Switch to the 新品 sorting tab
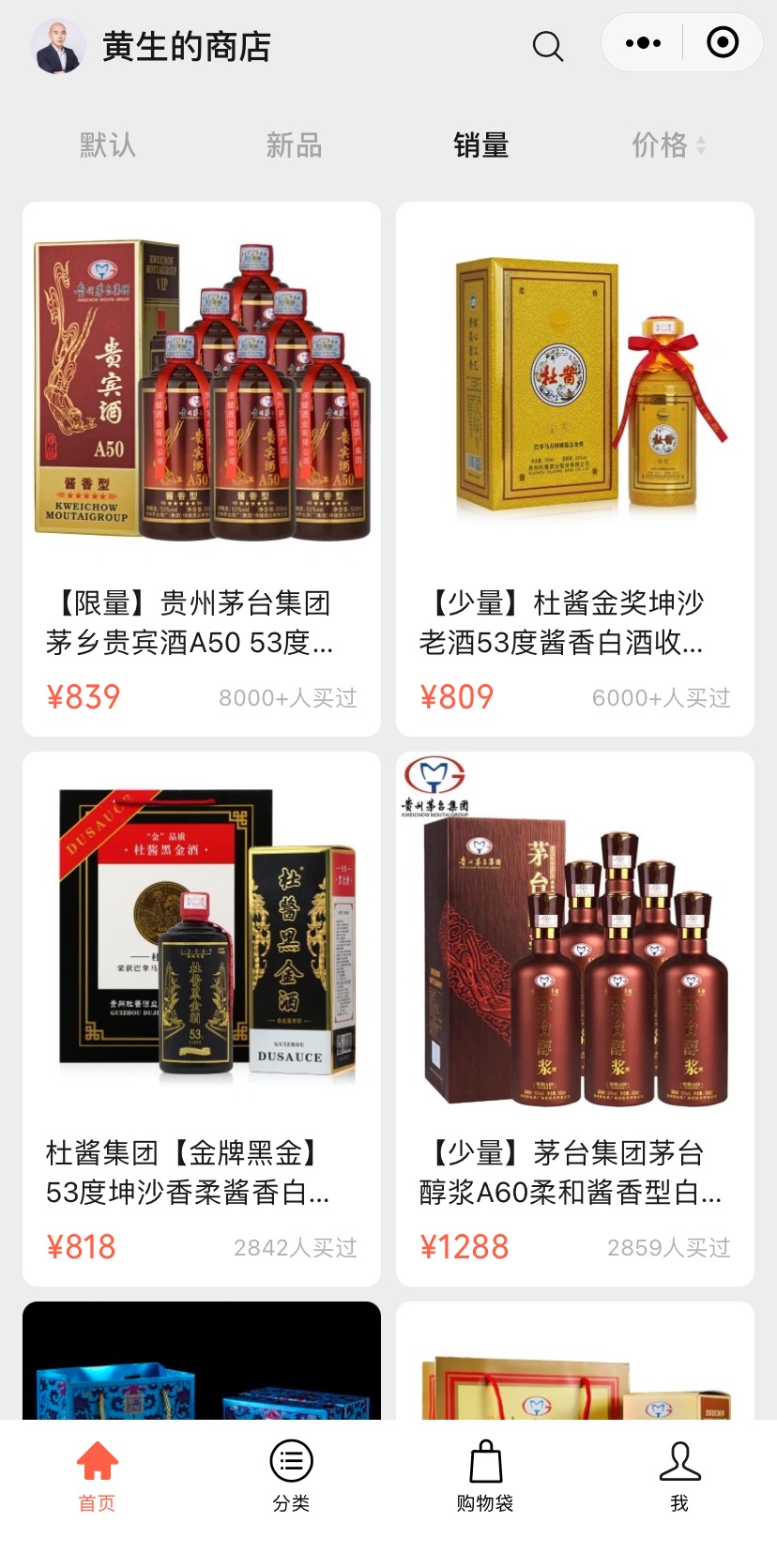The width and height of the screenshot is (777, 1568). click(x=294, y=145)
